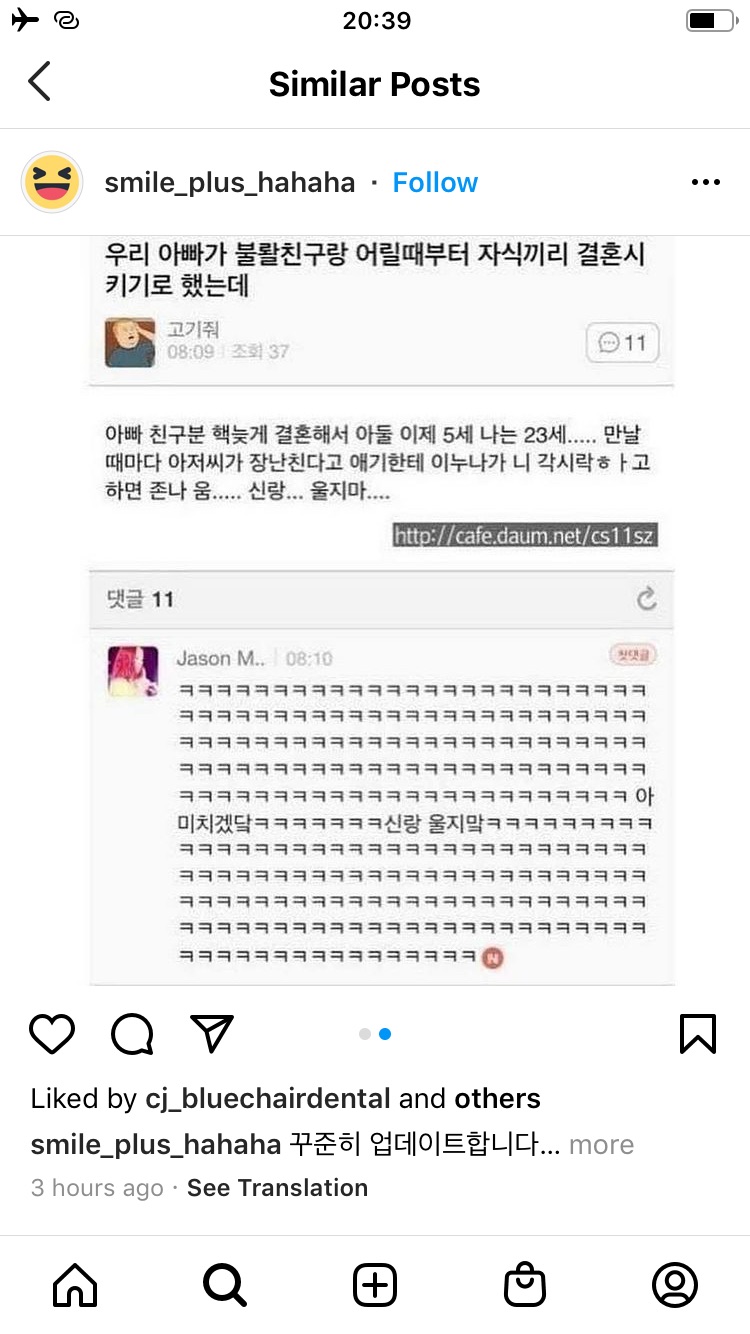The height and width of the screenshot is (1334, 750).
Task: Open smile_plus_hahaha username in header
Action: point(230,183)
